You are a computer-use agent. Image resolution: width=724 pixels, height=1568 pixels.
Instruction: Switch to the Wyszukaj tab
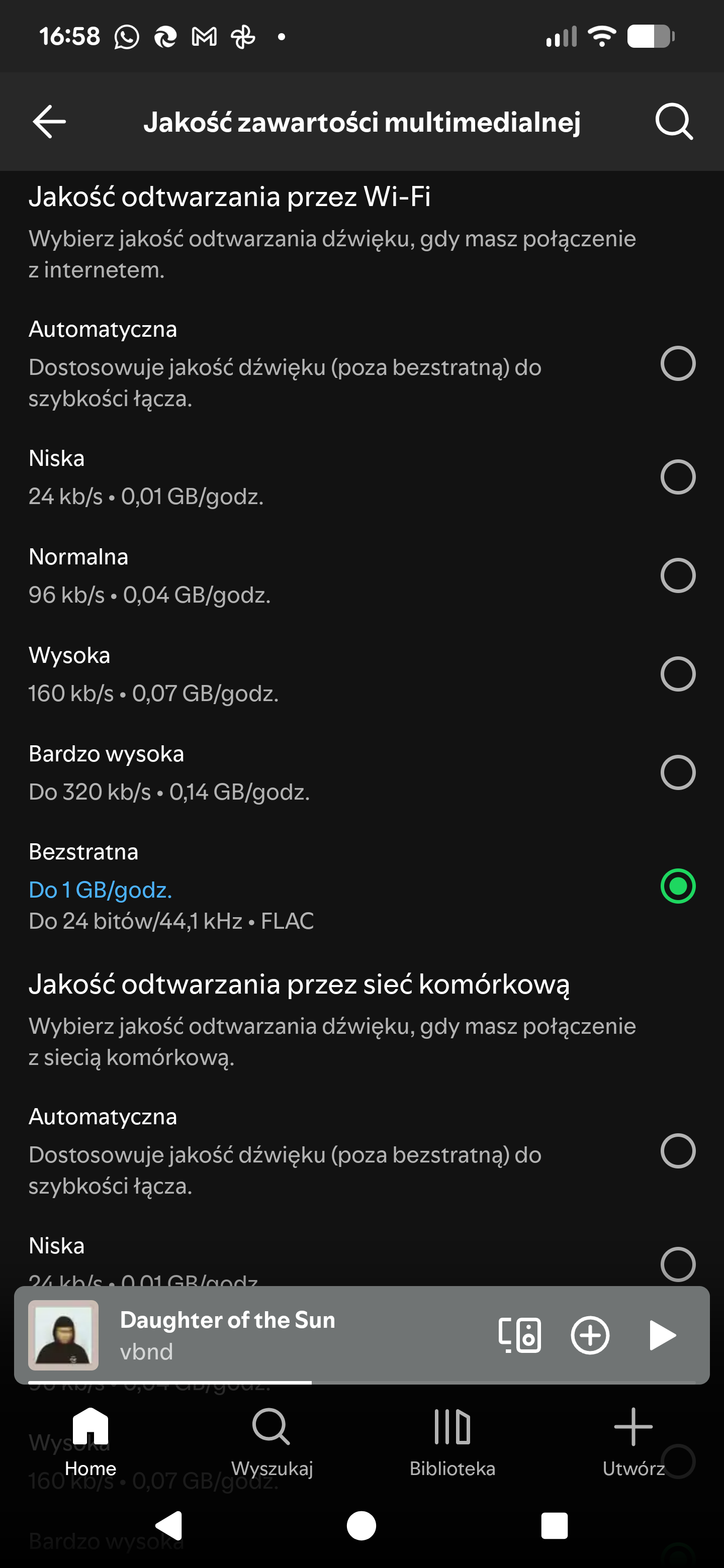point(271,1441)
